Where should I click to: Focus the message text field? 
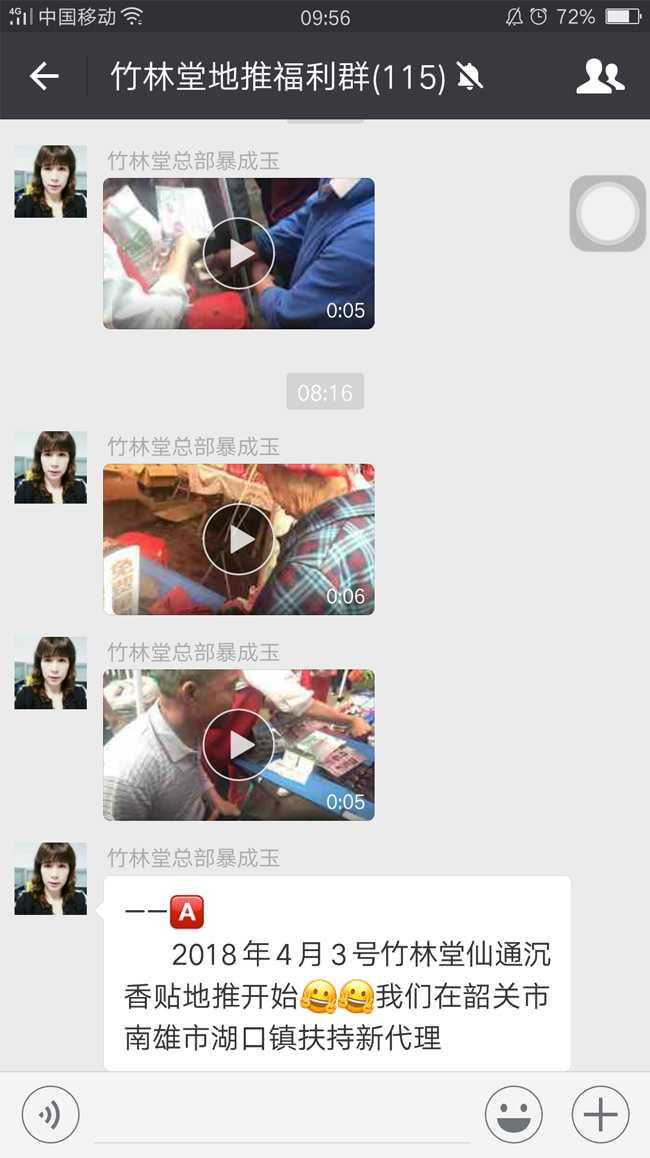tap(282, 1114)
